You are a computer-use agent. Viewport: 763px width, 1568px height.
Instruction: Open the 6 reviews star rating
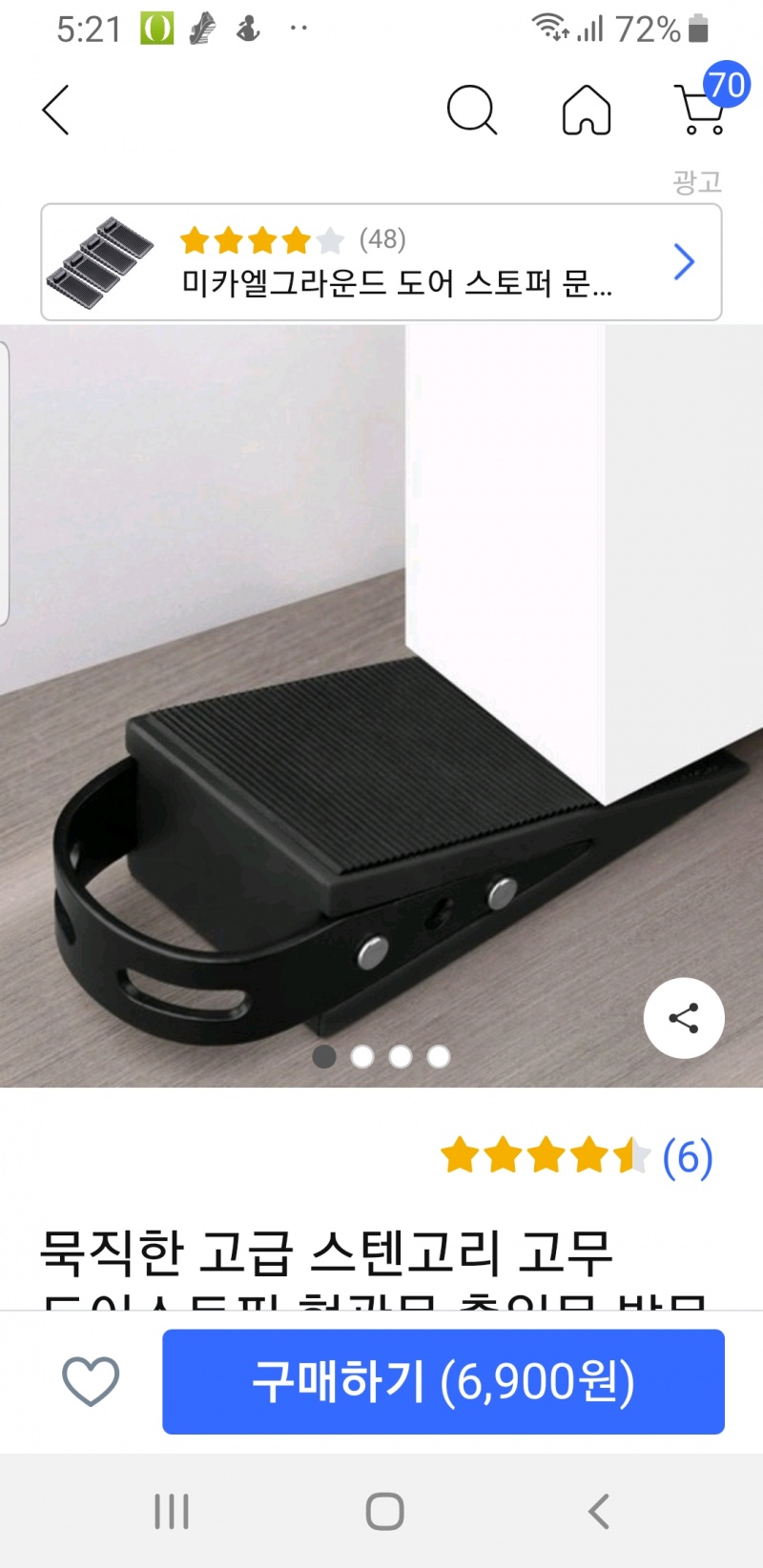click(x=576, y=1157)
